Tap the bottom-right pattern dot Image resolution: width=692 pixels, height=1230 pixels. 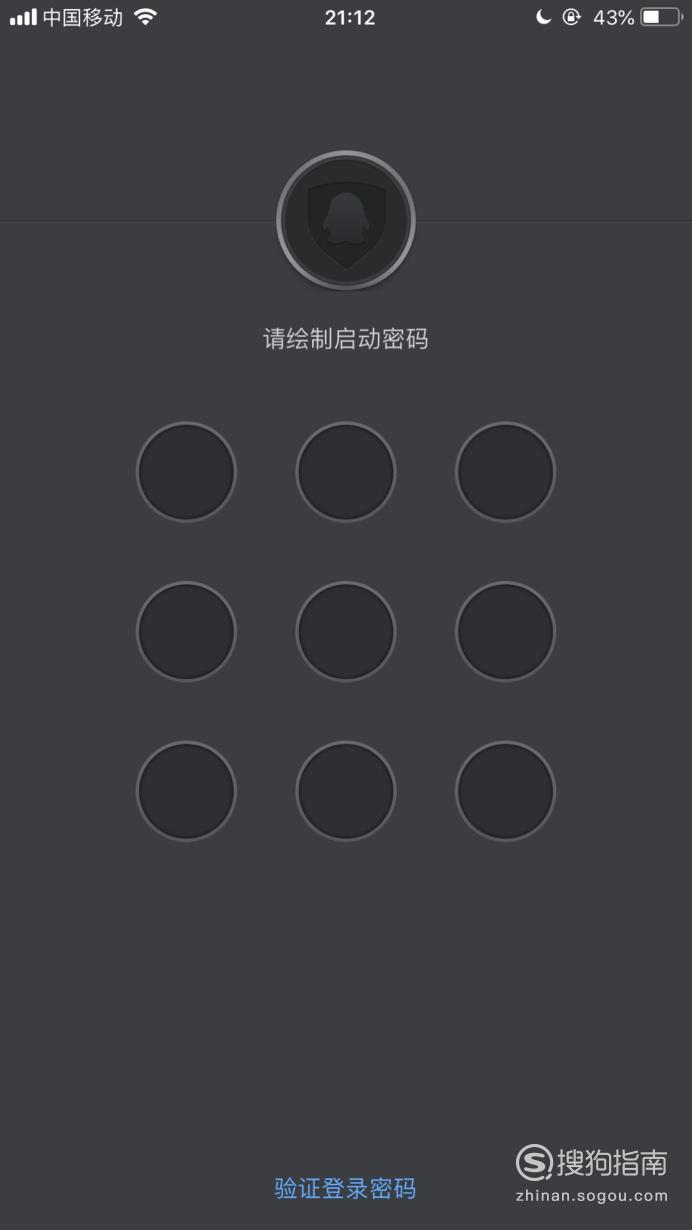point(505,791)
